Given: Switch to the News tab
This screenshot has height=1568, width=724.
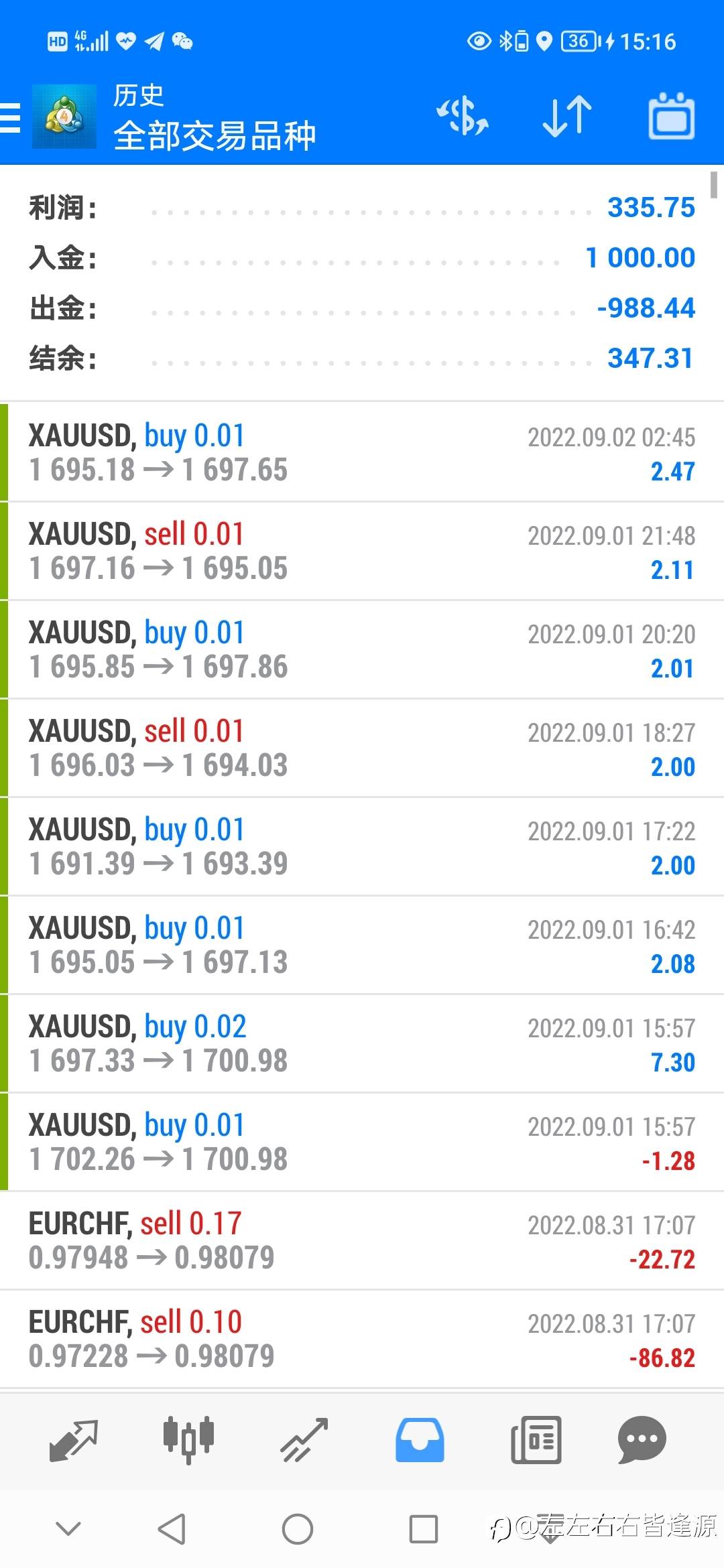Looking at the screenshot, I should (536, 1440).
